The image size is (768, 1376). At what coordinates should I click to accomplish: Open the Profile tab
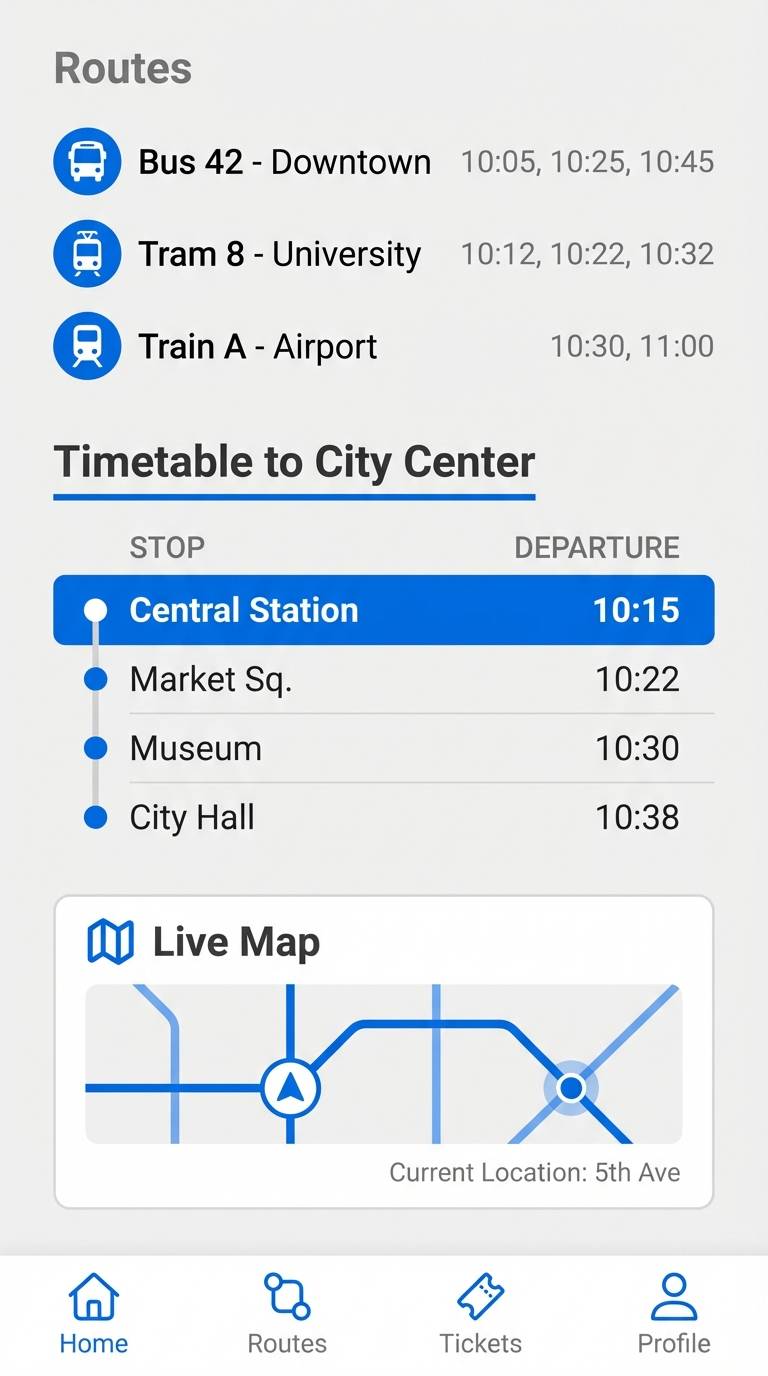pyautogui.click(x=672, y=1318)
